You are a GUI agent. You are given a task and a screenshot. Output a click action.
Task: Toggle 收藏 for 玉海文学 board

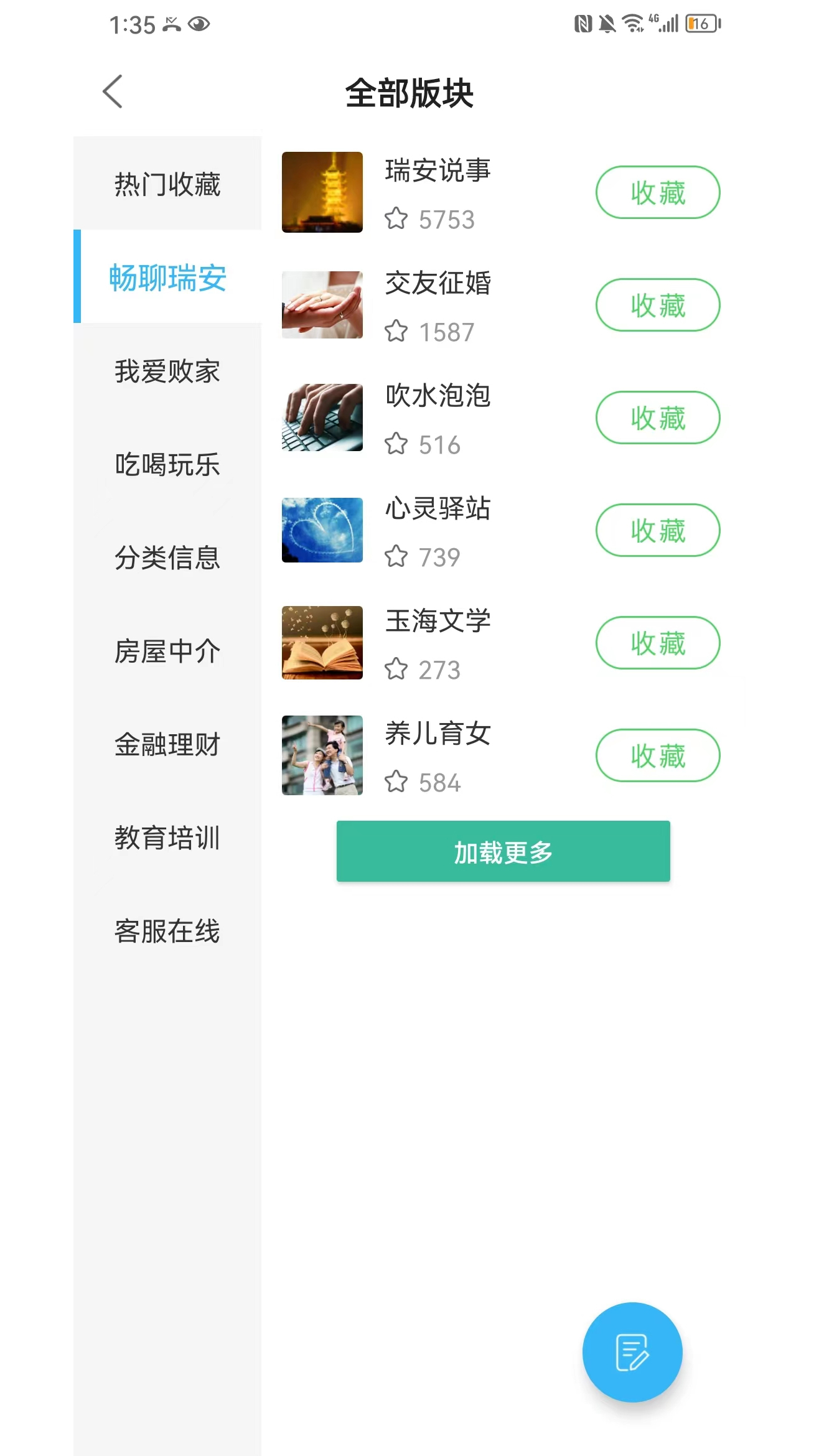(657, 643)
